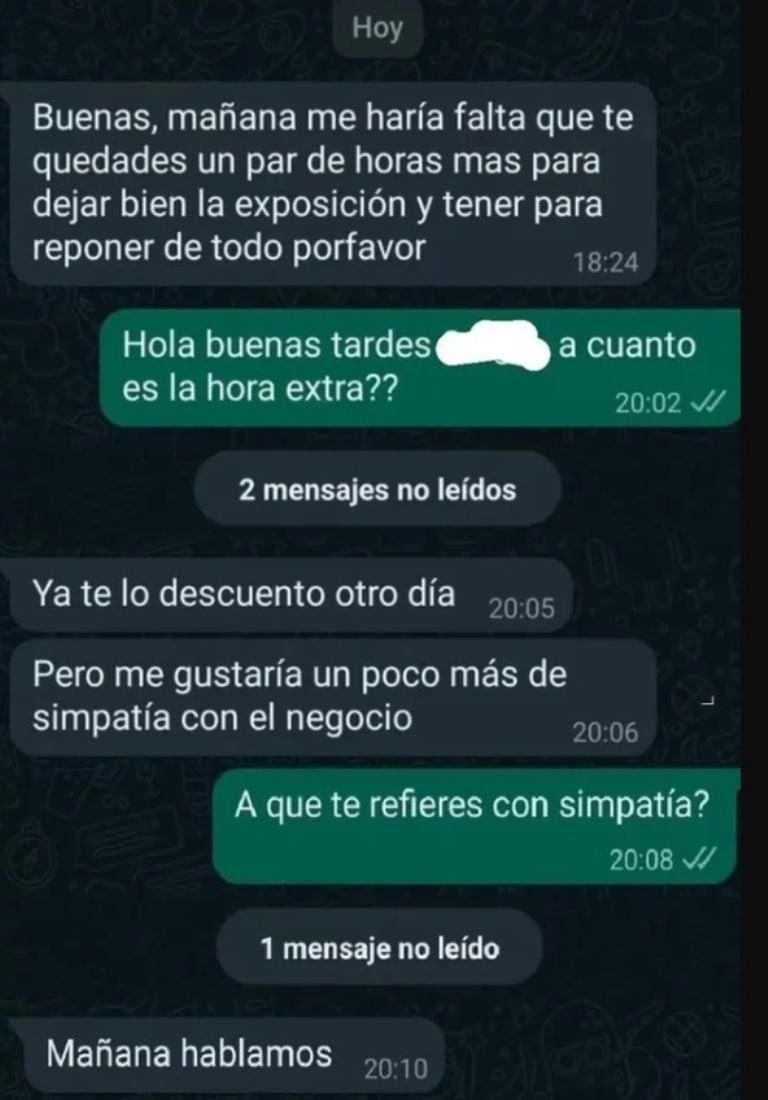Tap the 'Hola buenas tardes' green message

click(x=400, y=365)
